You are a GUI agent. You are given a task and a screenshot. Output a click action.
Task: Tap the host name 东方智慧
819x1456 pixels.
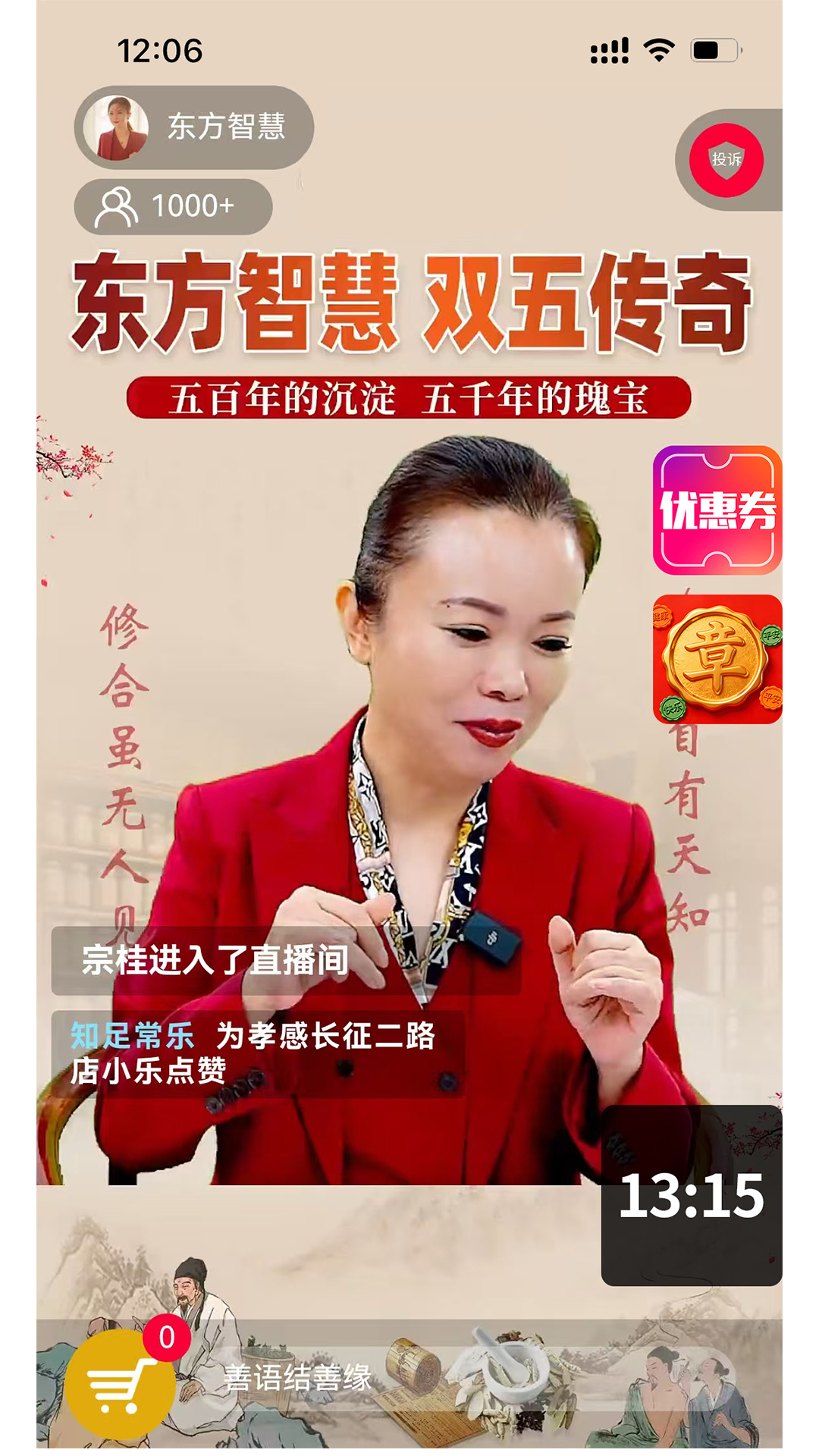227,127
